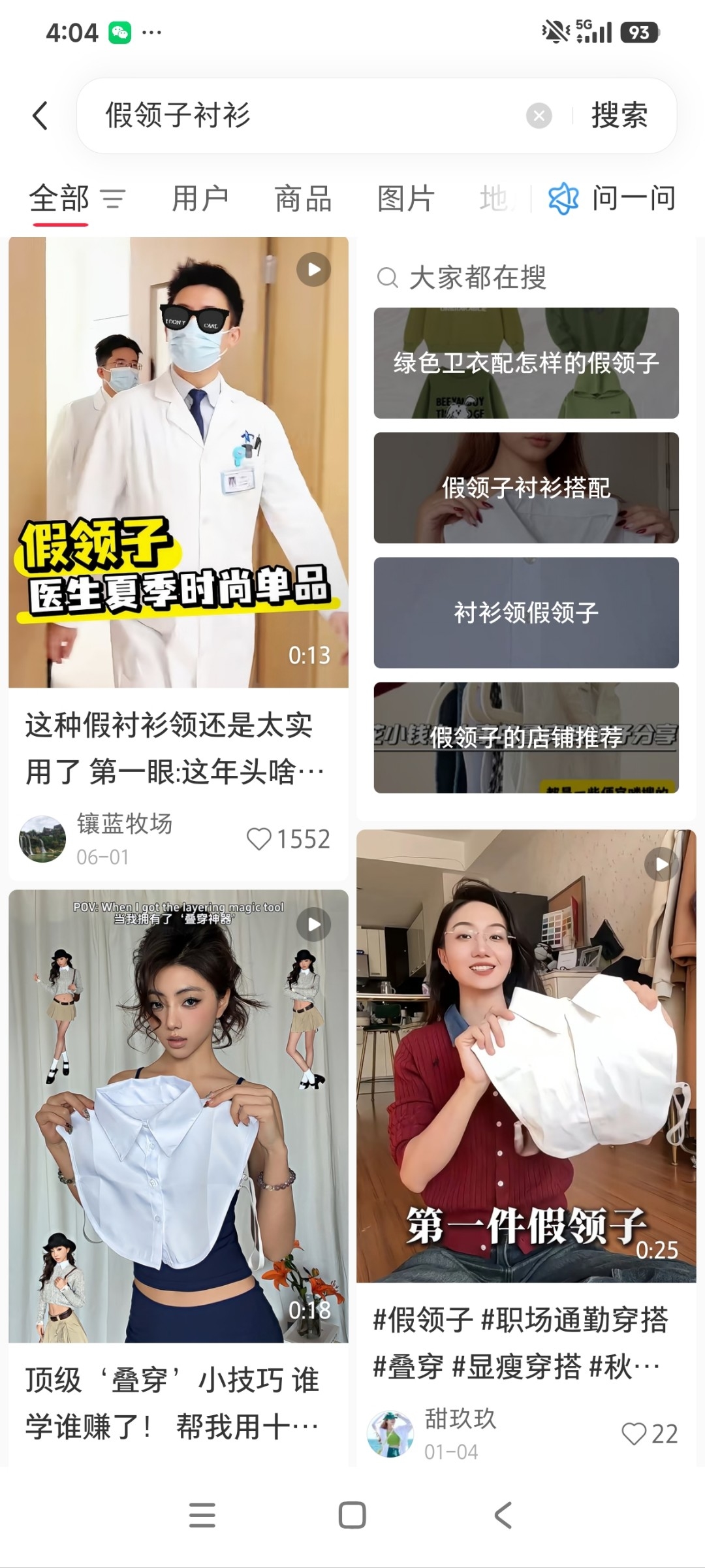Switch to the 商品 tab
Image resolution: width=705 pixels, height=1568 pixels.
click(x=303, y=198)
